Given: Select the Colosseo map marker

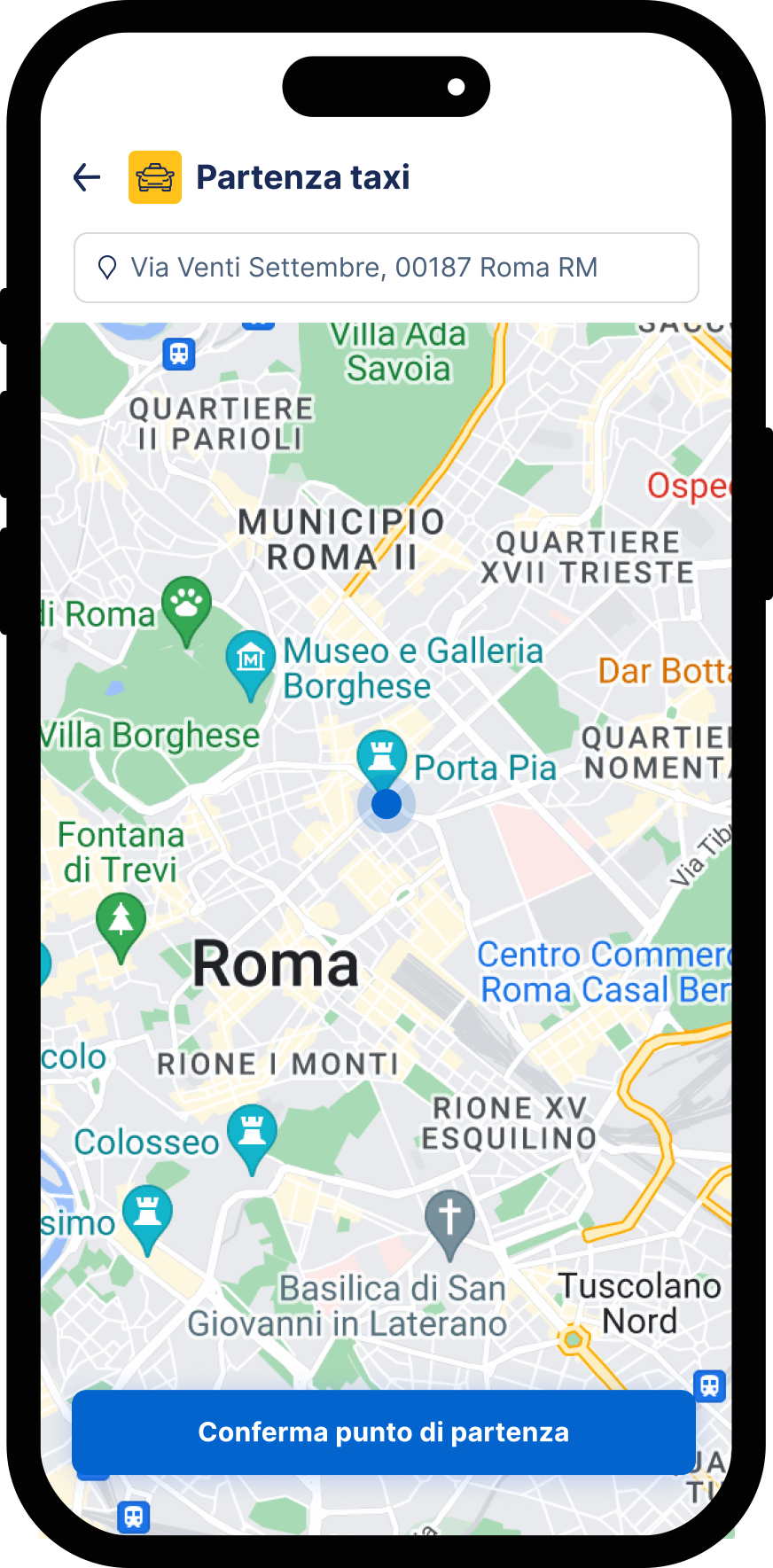Looking at the screenshot, I should 253,1132.
